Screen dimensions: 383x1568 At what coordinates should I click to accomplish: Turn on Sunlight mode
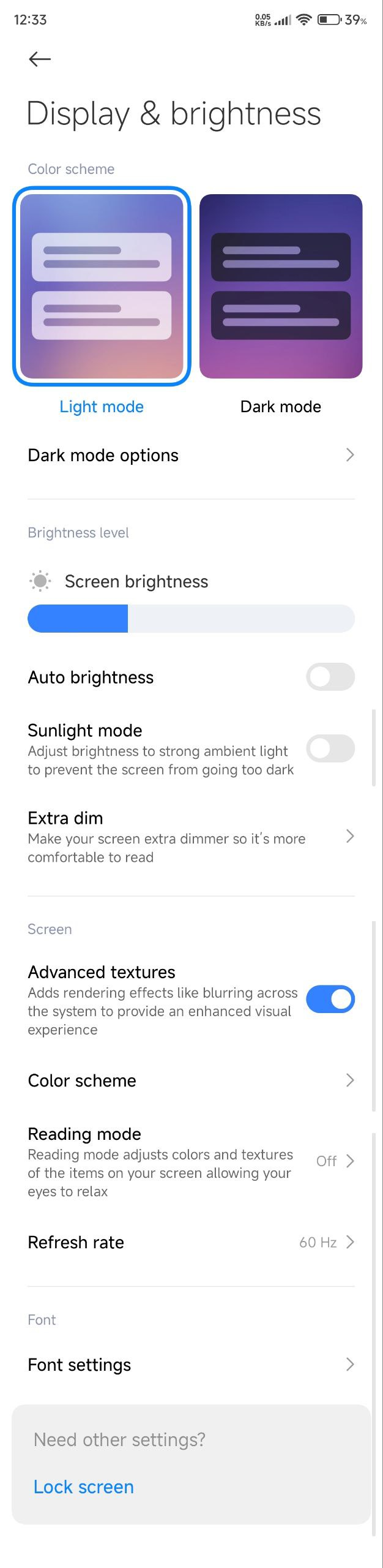click(x=330, y=748)
